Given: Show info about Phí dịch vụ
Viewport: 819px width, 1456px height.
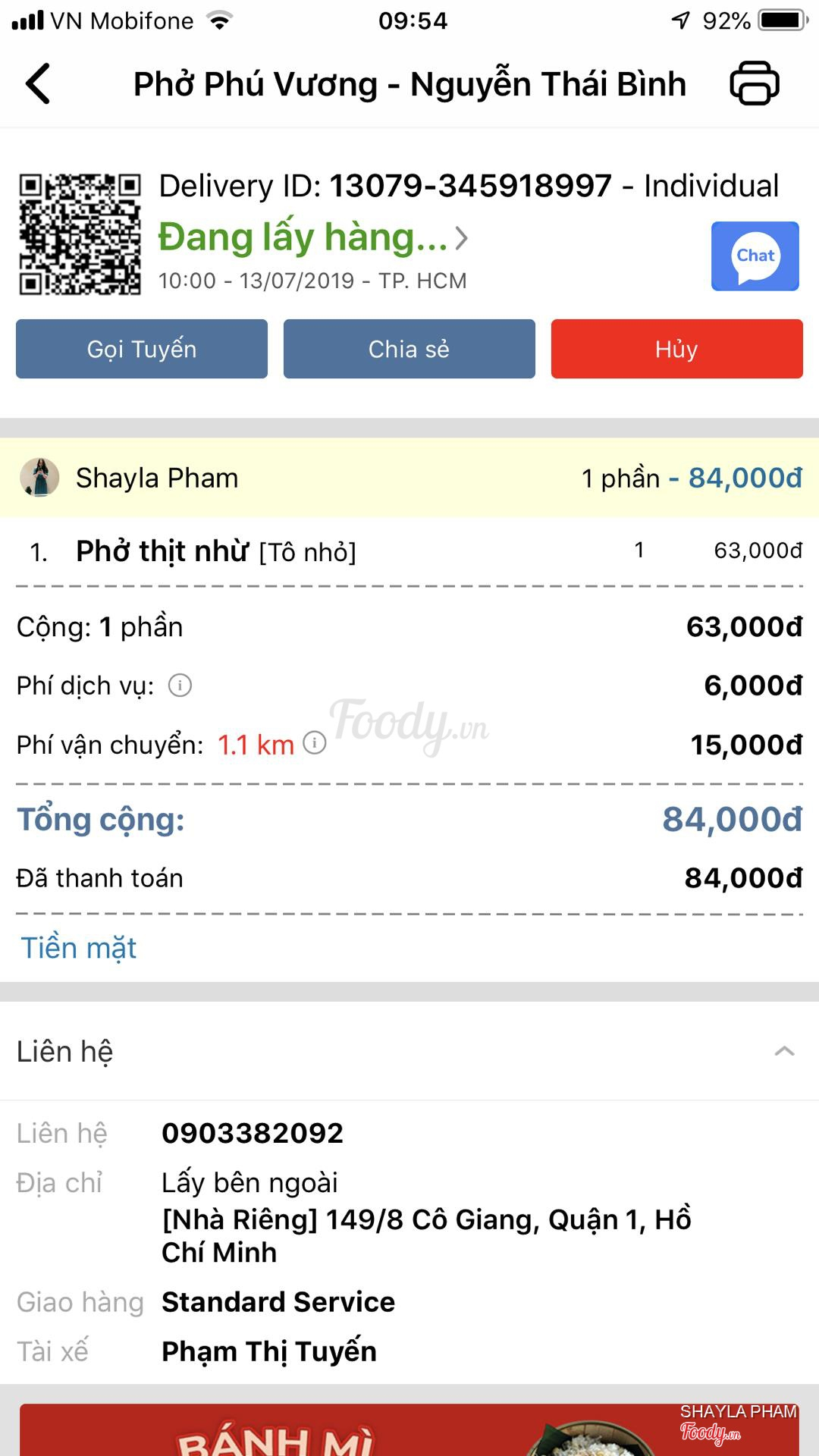Looking at the screenshot, I should pos(180,686).
